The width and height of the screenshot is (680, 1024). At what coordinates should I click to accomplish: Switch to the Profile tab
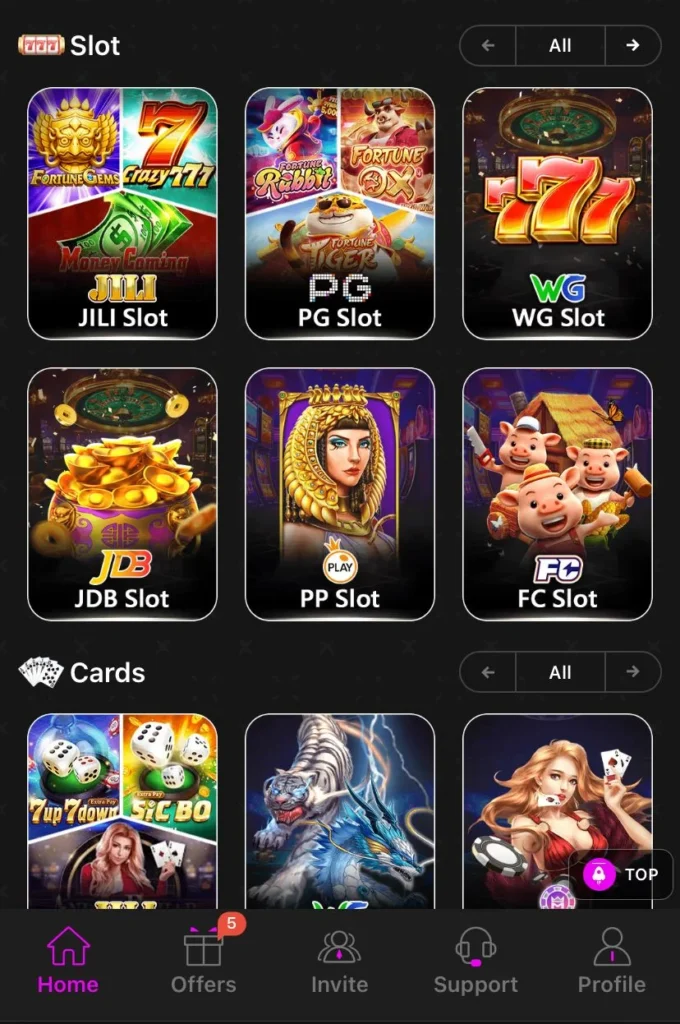[612, 960]
